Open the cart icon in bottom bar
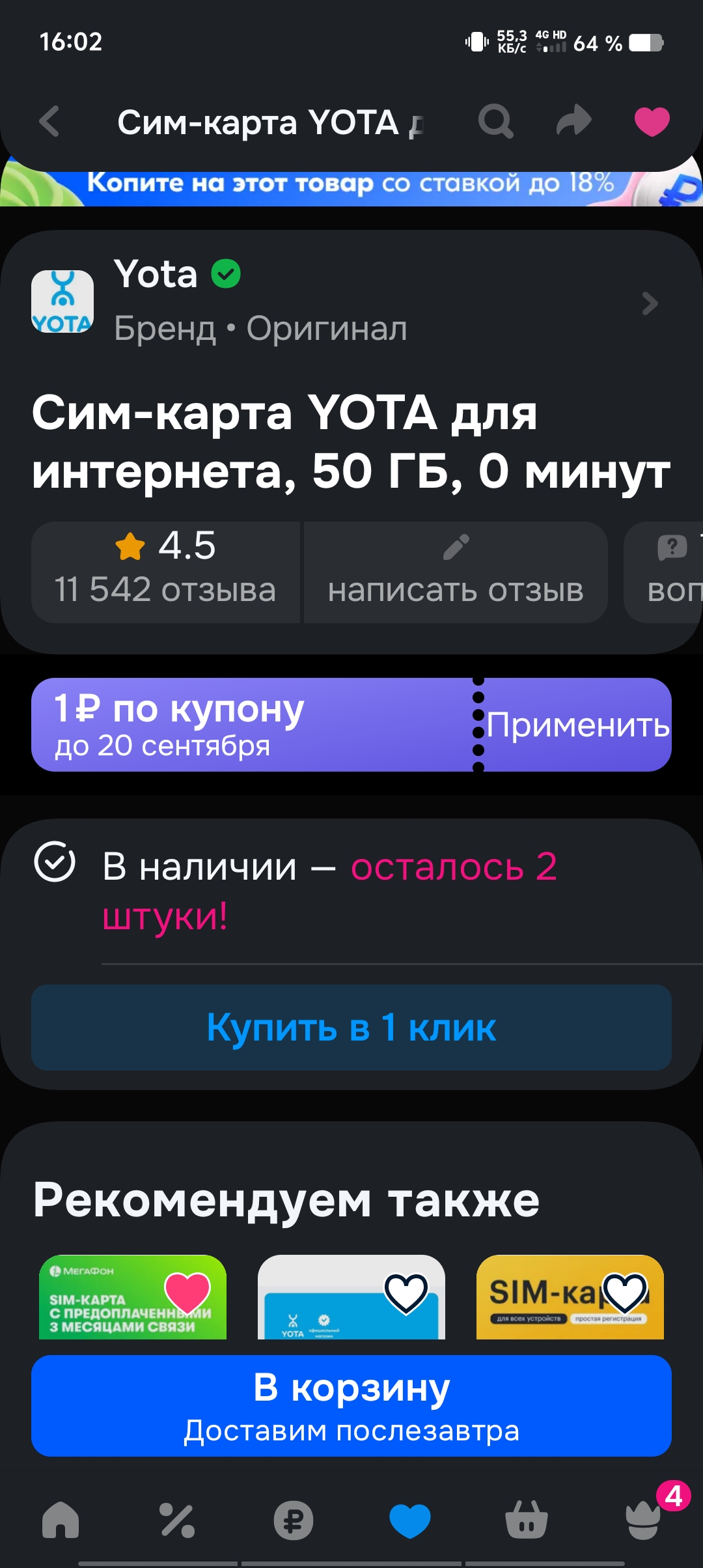 pos(527,1522)
